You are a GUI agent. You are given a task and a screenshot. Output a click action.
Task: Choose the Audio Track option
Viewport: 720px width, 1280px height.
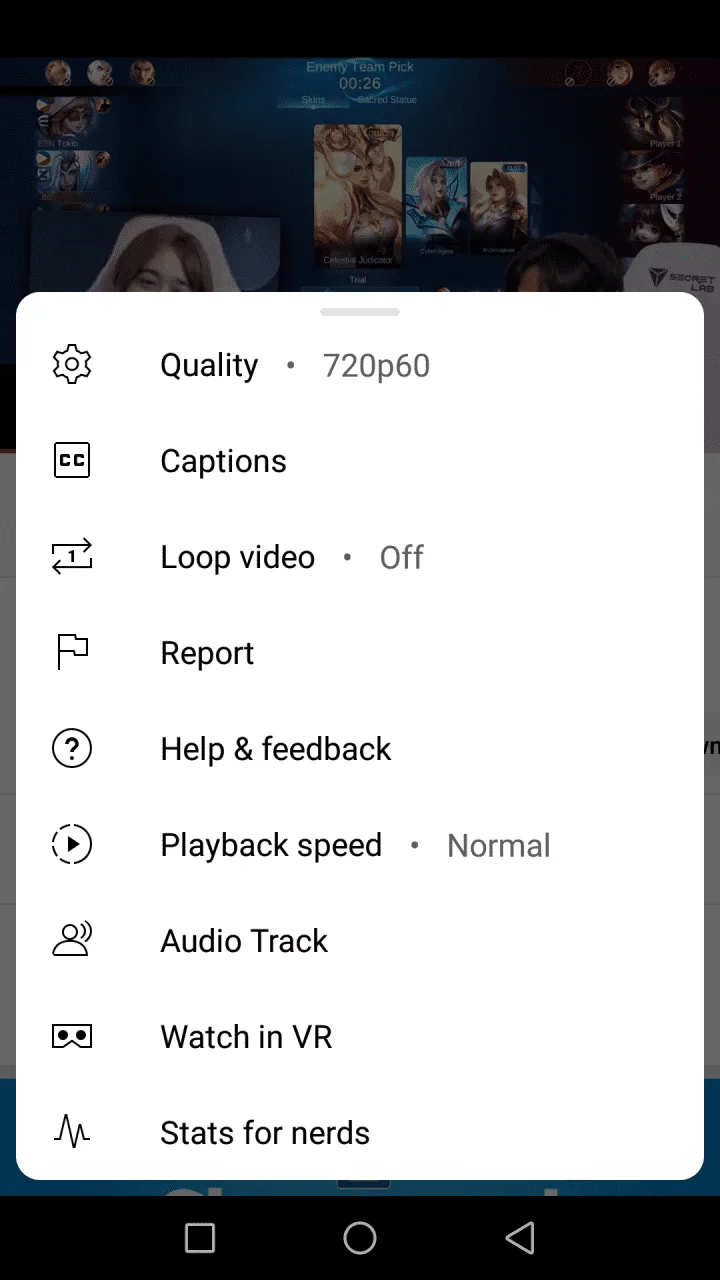(x=360, y=941)
